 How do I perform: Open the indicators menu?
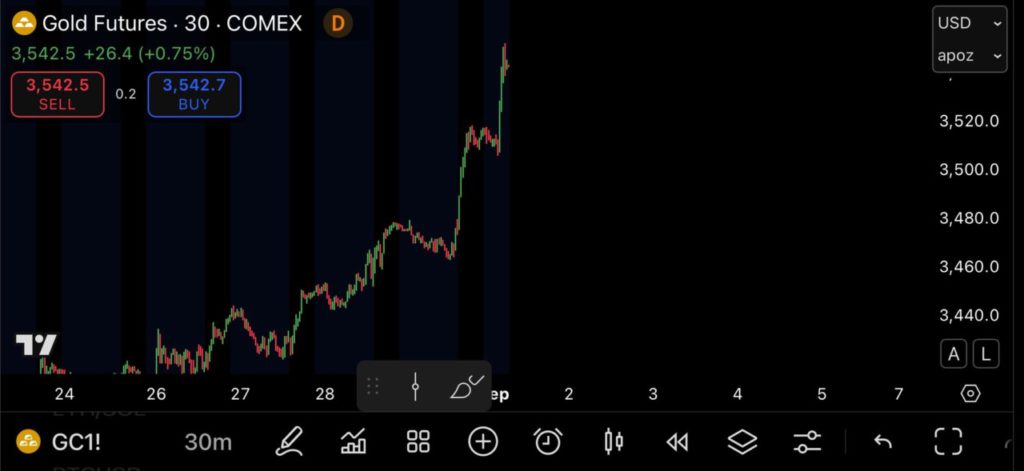pyautogui.click(x=353, y=441)
